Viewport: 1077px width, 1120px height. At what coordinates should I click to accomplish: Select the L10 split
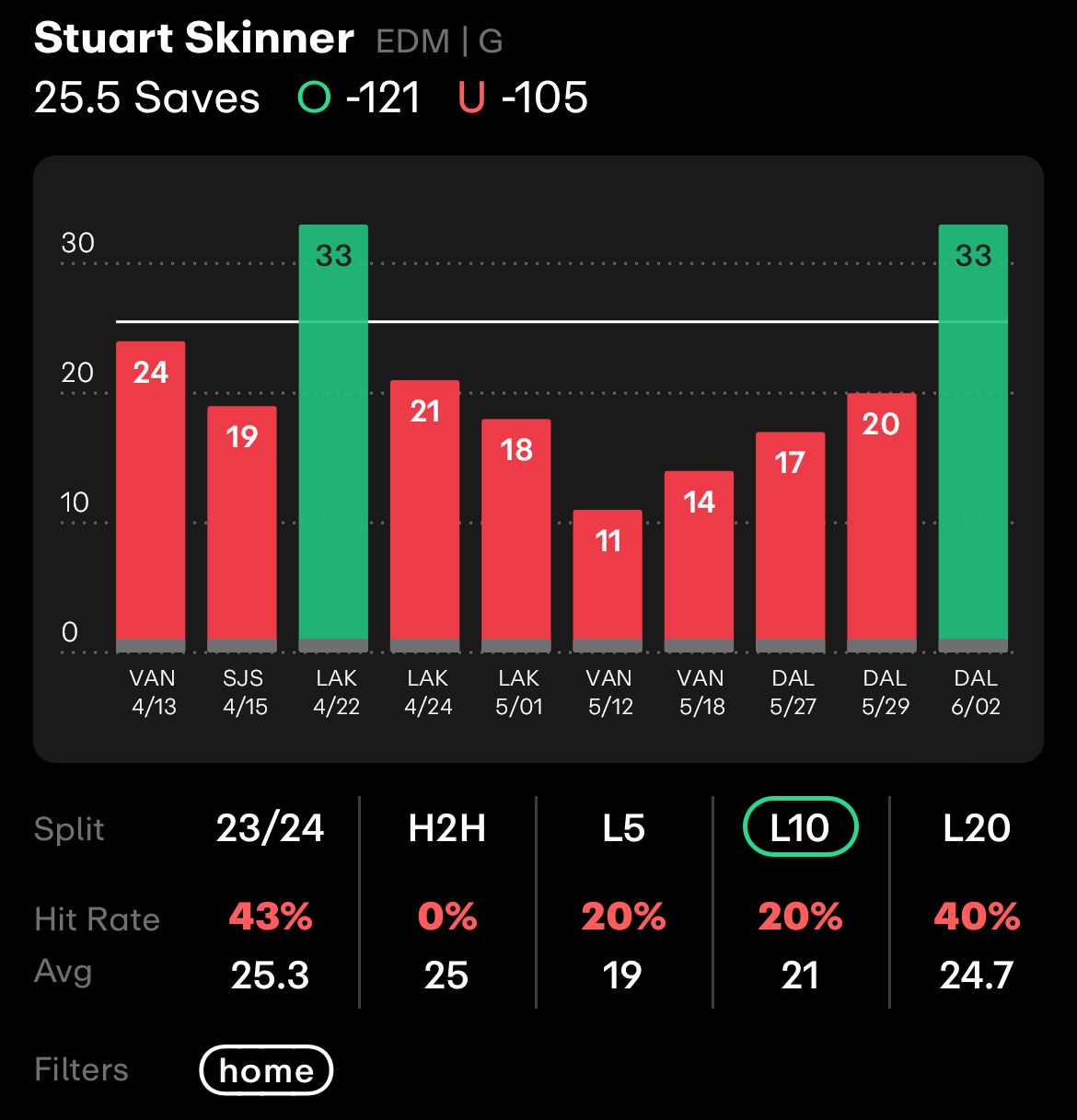pos(800,827)
